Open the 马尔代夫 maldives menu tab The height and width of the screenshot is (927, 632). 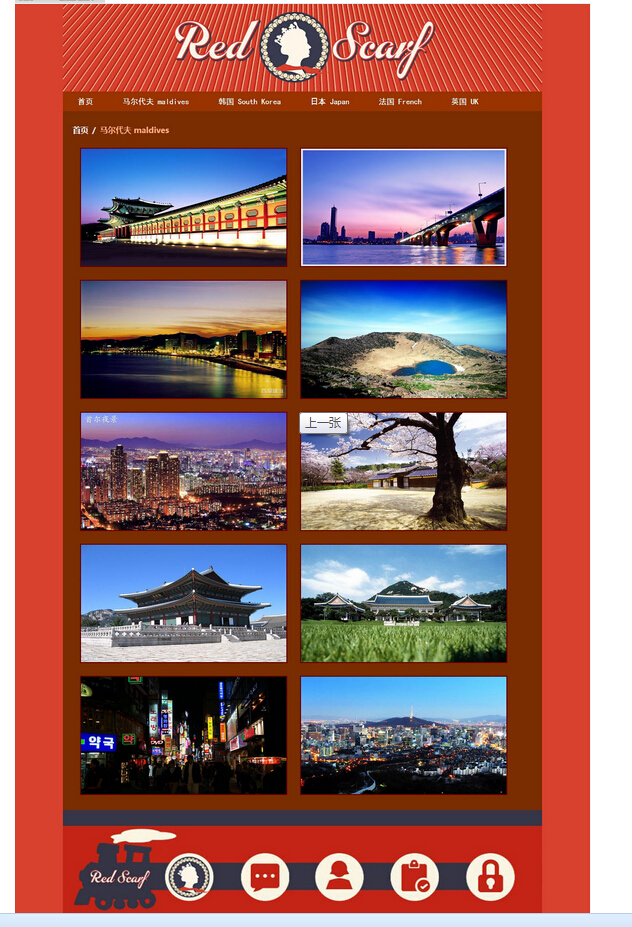[156, 102]
